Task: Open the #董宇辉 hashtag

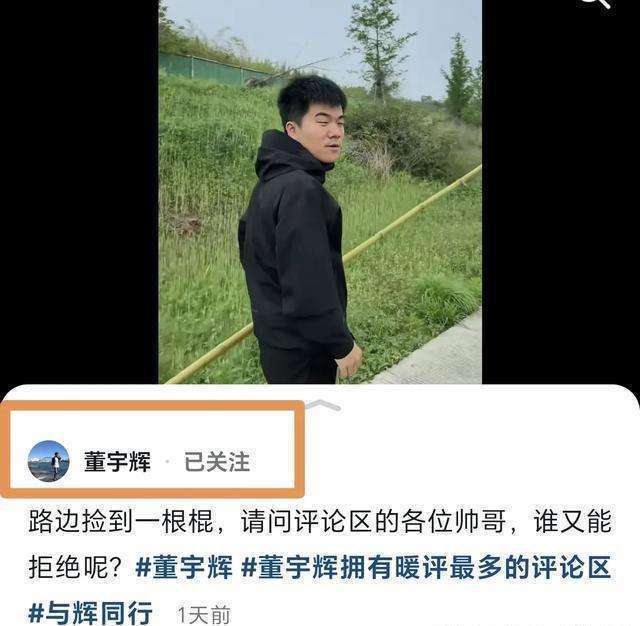Action: 185,568
